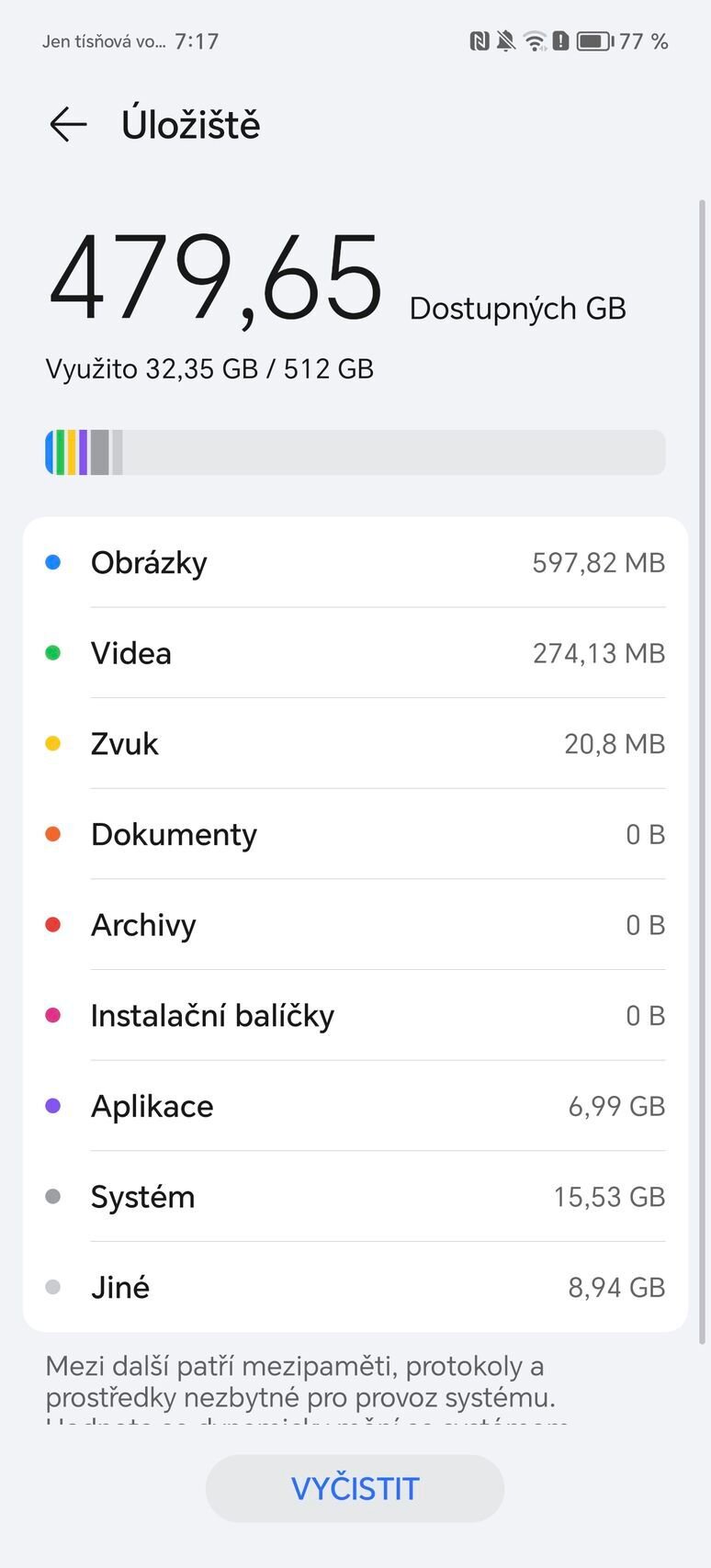Tap the orange dot next to Dokumenty
Viewport: 711px width, 1568px height.
[53, 834]
